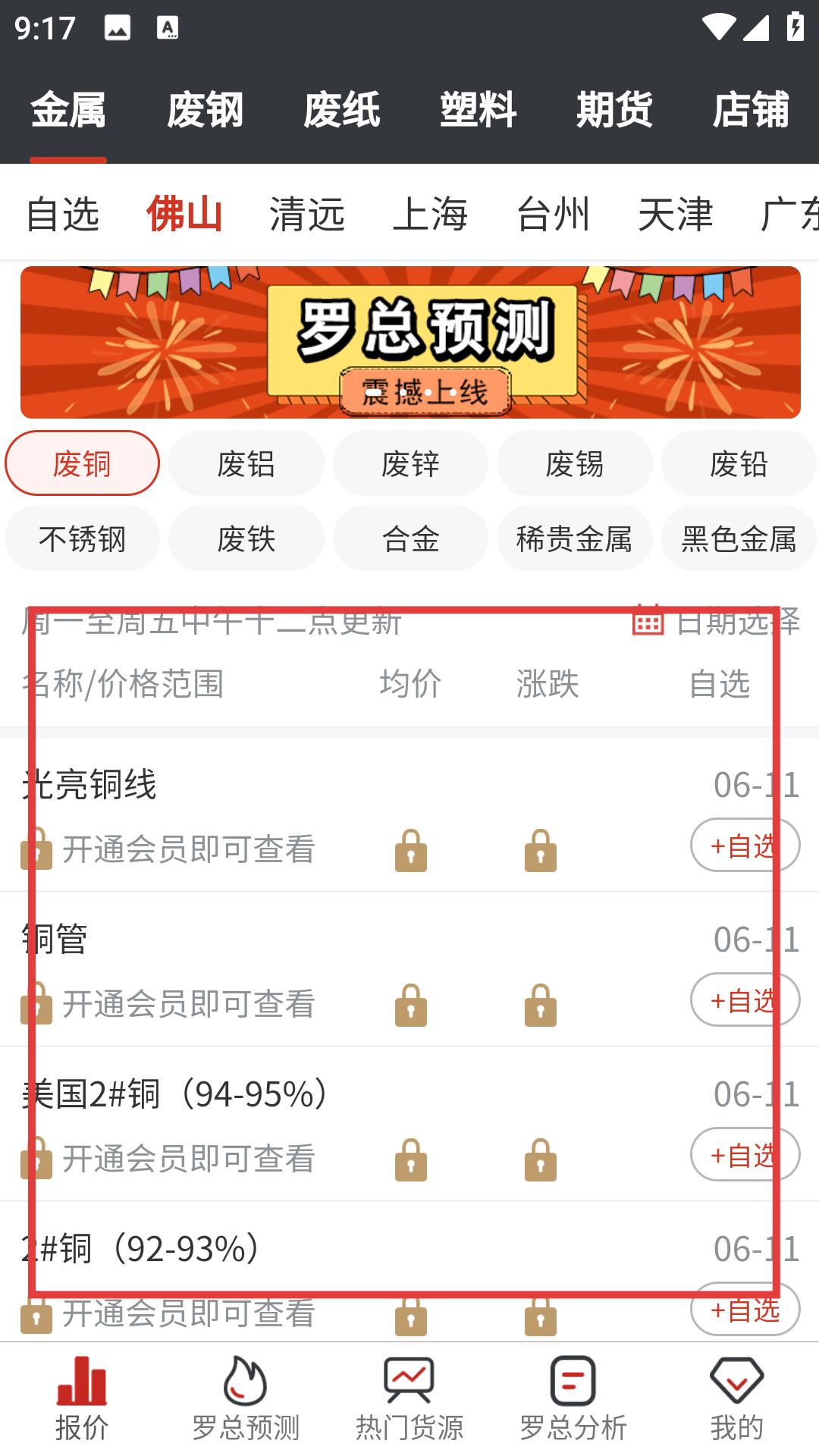Select the 不锈钢 chip

[x=82, y=539]
